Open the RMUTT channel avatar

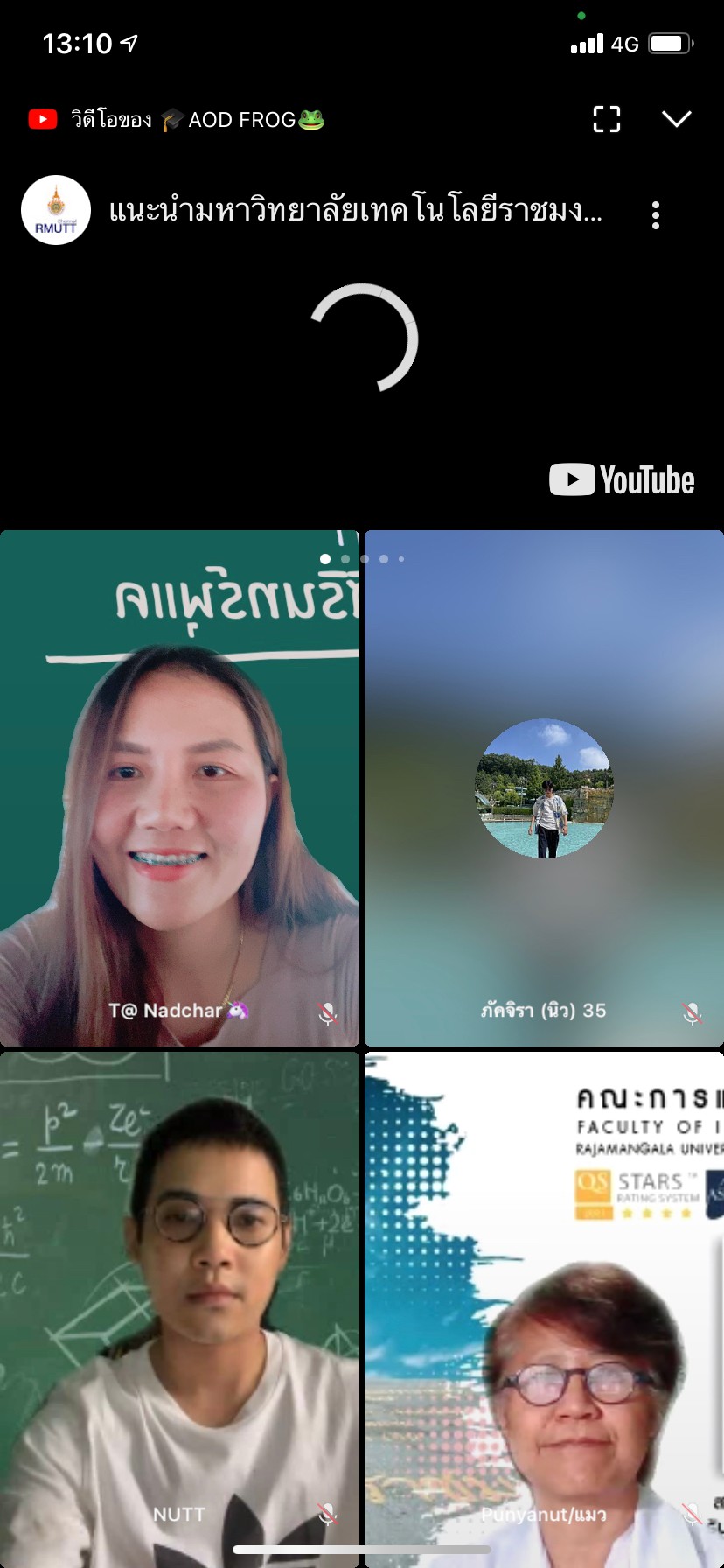56,210
